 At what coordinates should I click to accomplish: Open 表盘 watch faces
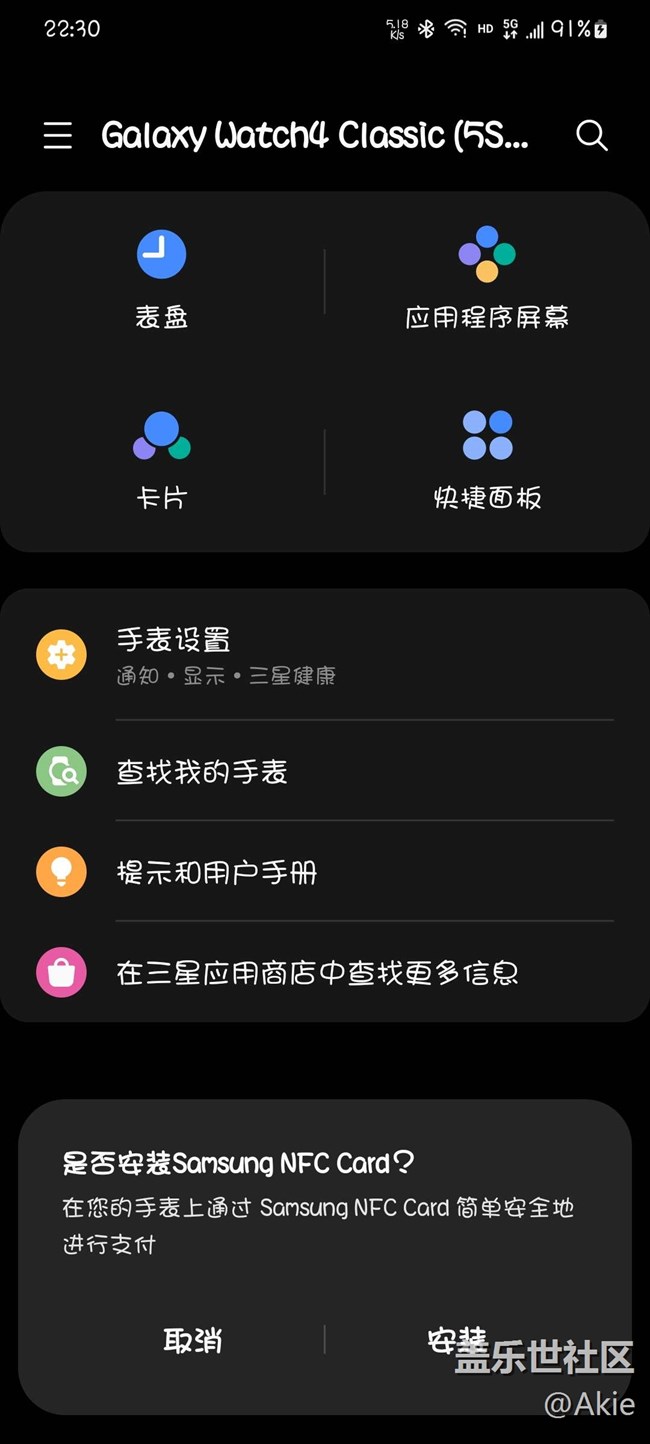pos(162,280)
